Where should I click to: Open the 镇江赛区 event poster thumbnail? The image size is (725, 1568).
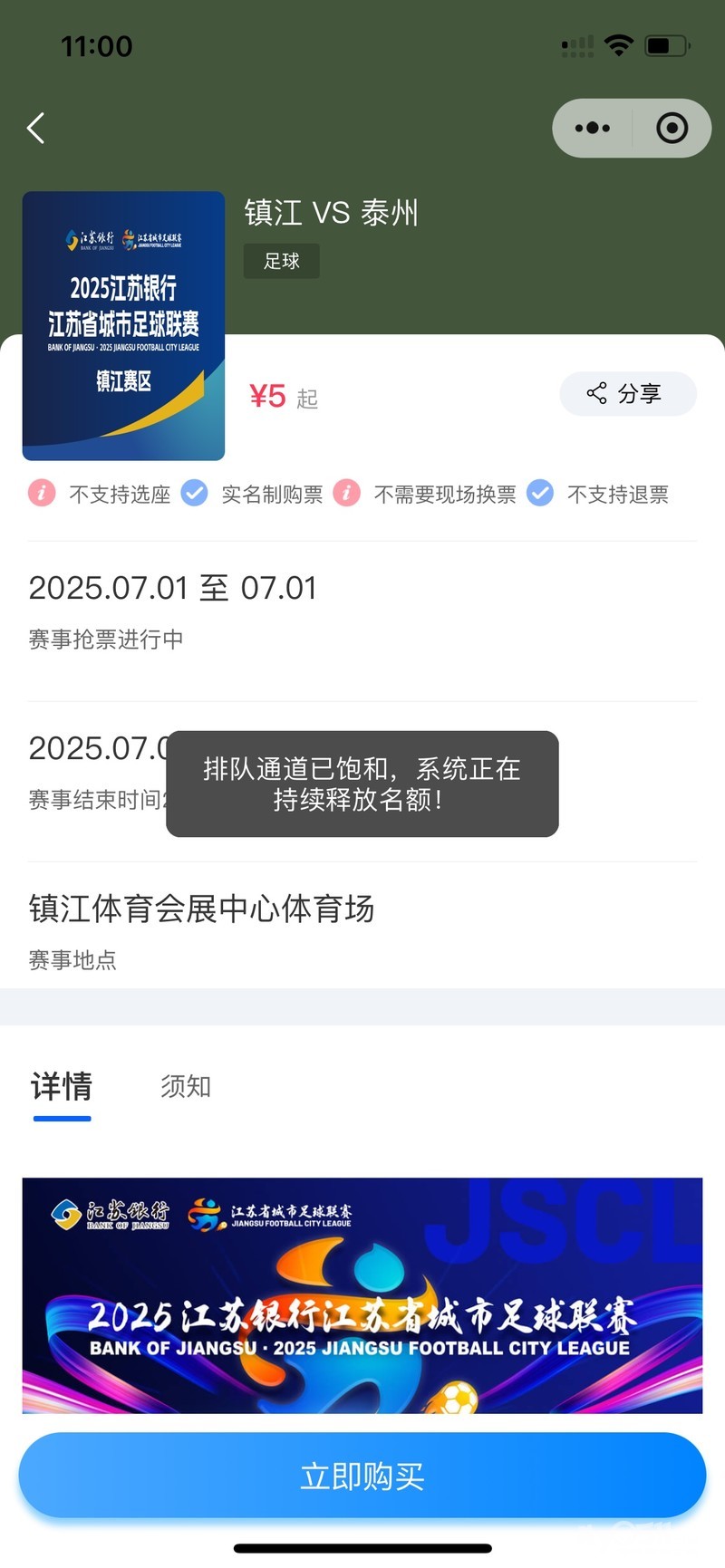coord(124,326)
